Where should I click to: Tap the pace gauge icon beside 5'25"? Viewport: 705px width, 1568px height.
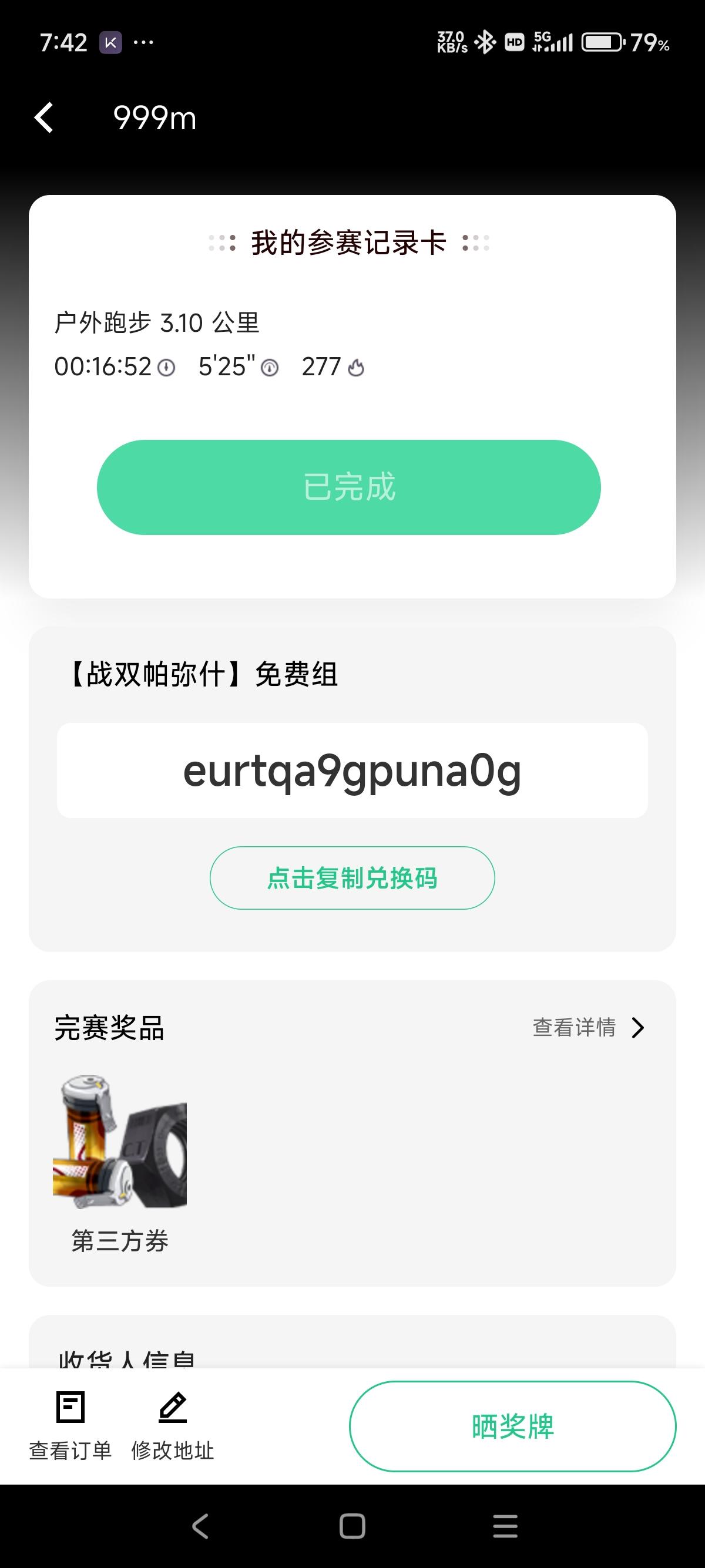click(268, 367)
